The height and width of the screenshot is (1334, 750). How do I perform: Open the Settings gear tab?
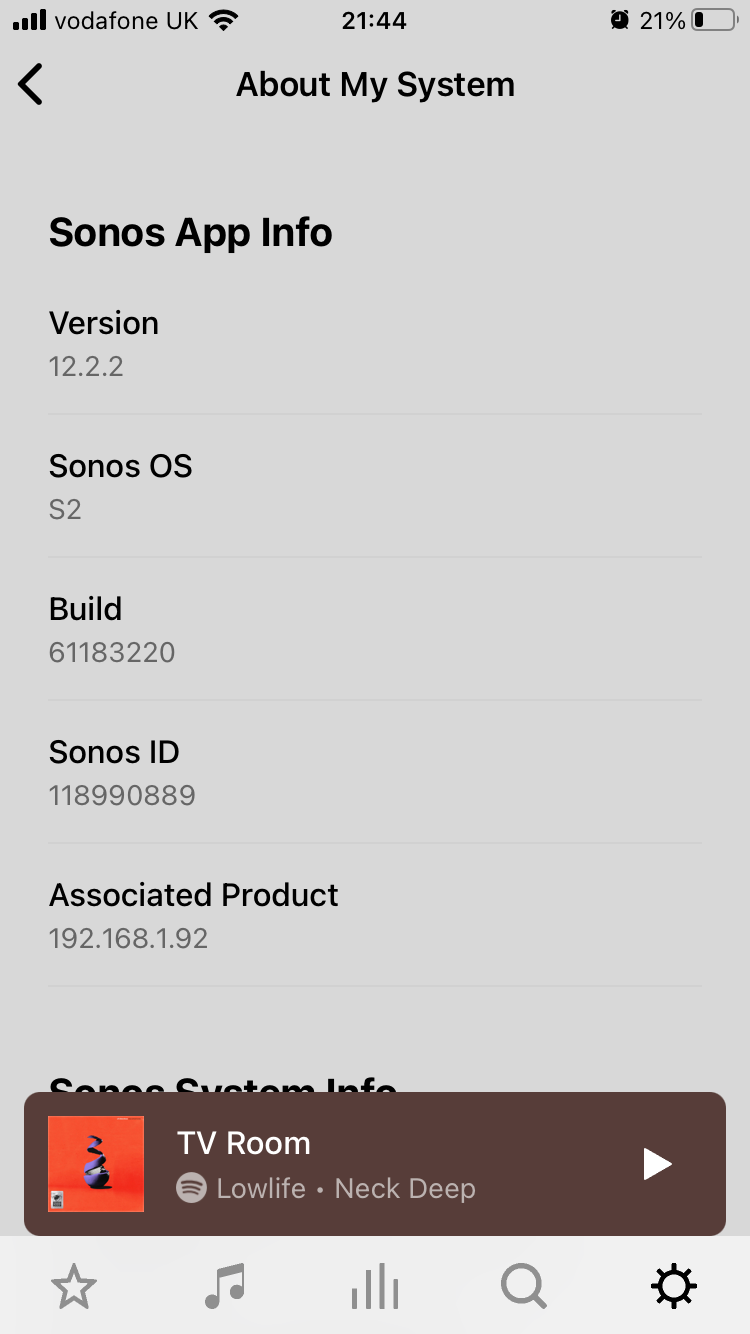tap(674, 1286)
